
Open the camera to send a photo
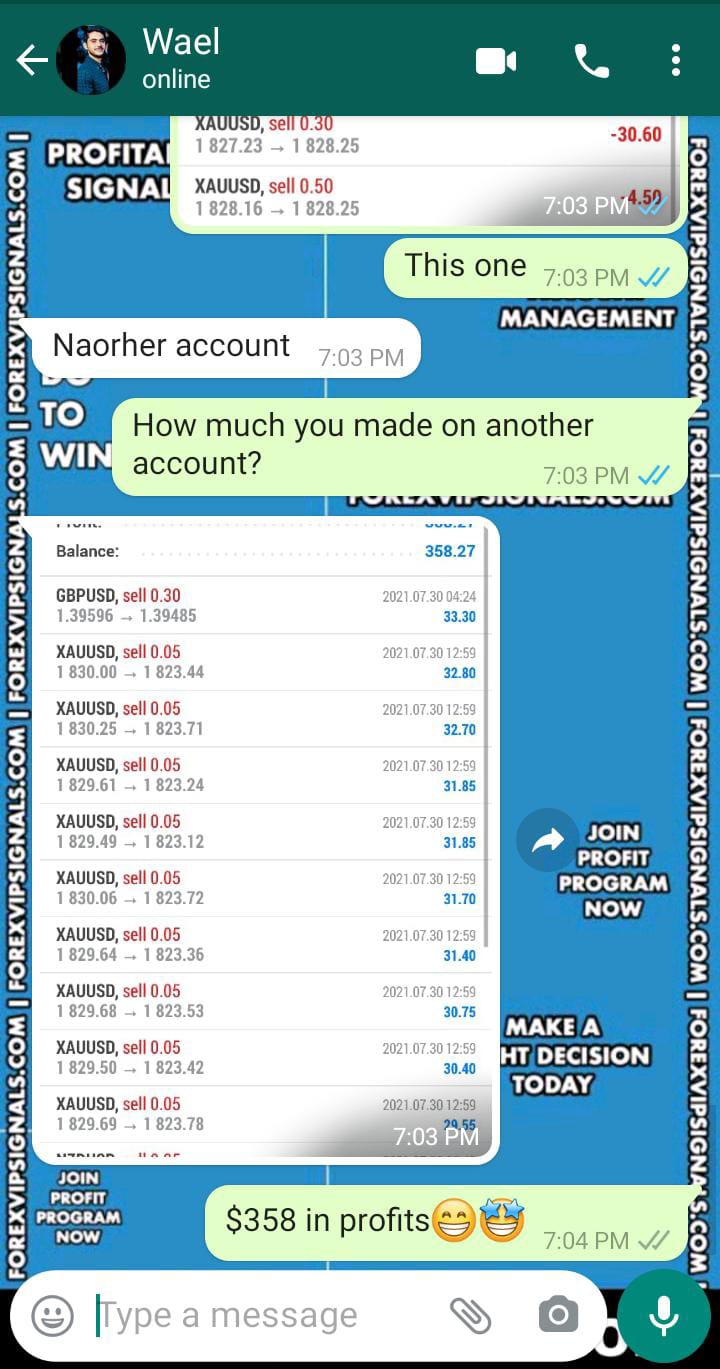[558, 1316]
